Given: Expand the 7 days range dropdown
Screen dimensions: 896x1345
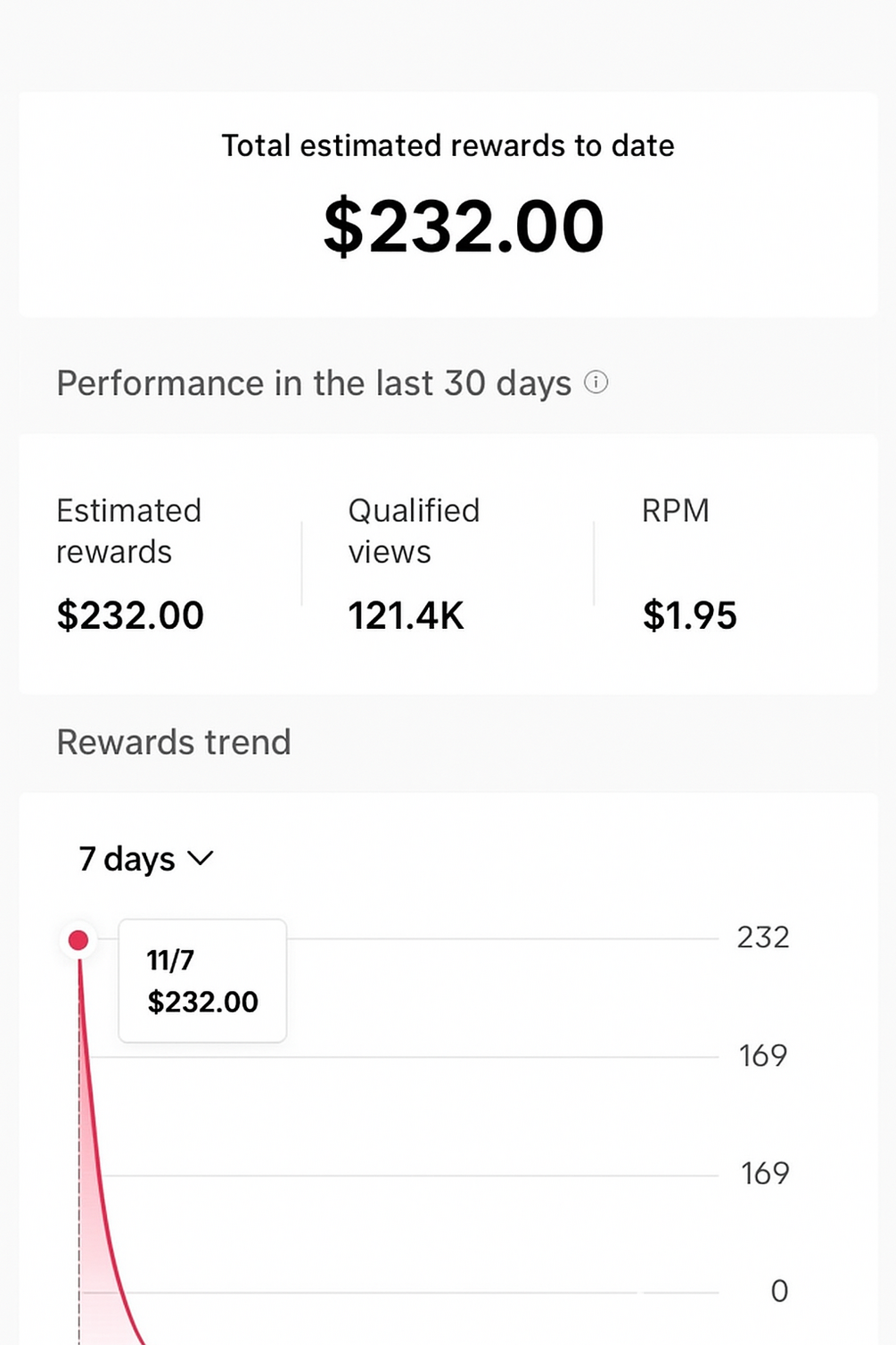Looking at the screenshot, I should tap(146, 859).
